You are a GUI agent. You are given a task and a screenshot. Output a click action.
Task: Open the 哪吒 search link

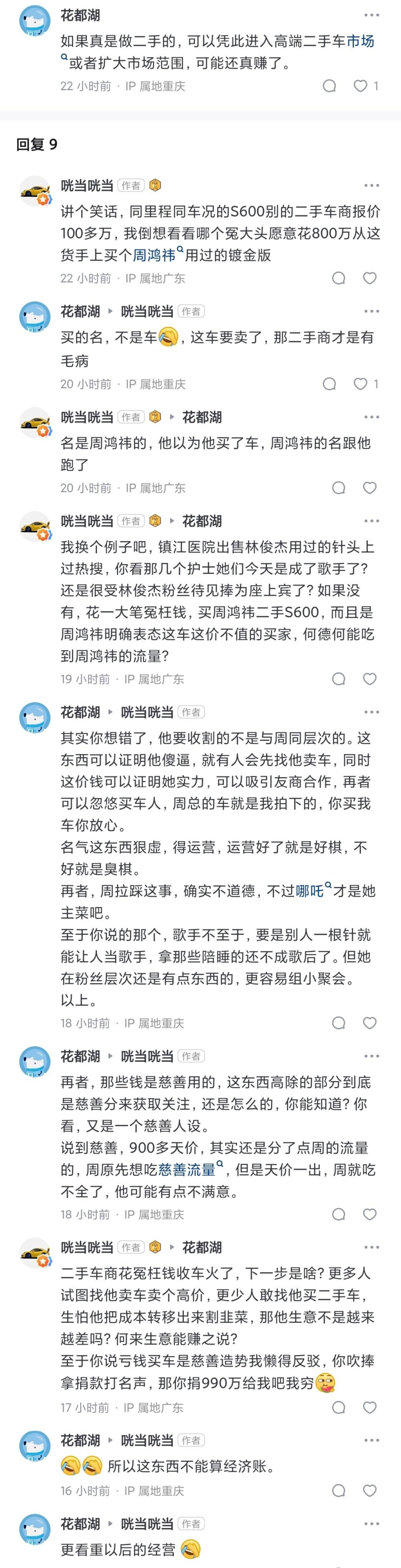click(x=310, y=891)
